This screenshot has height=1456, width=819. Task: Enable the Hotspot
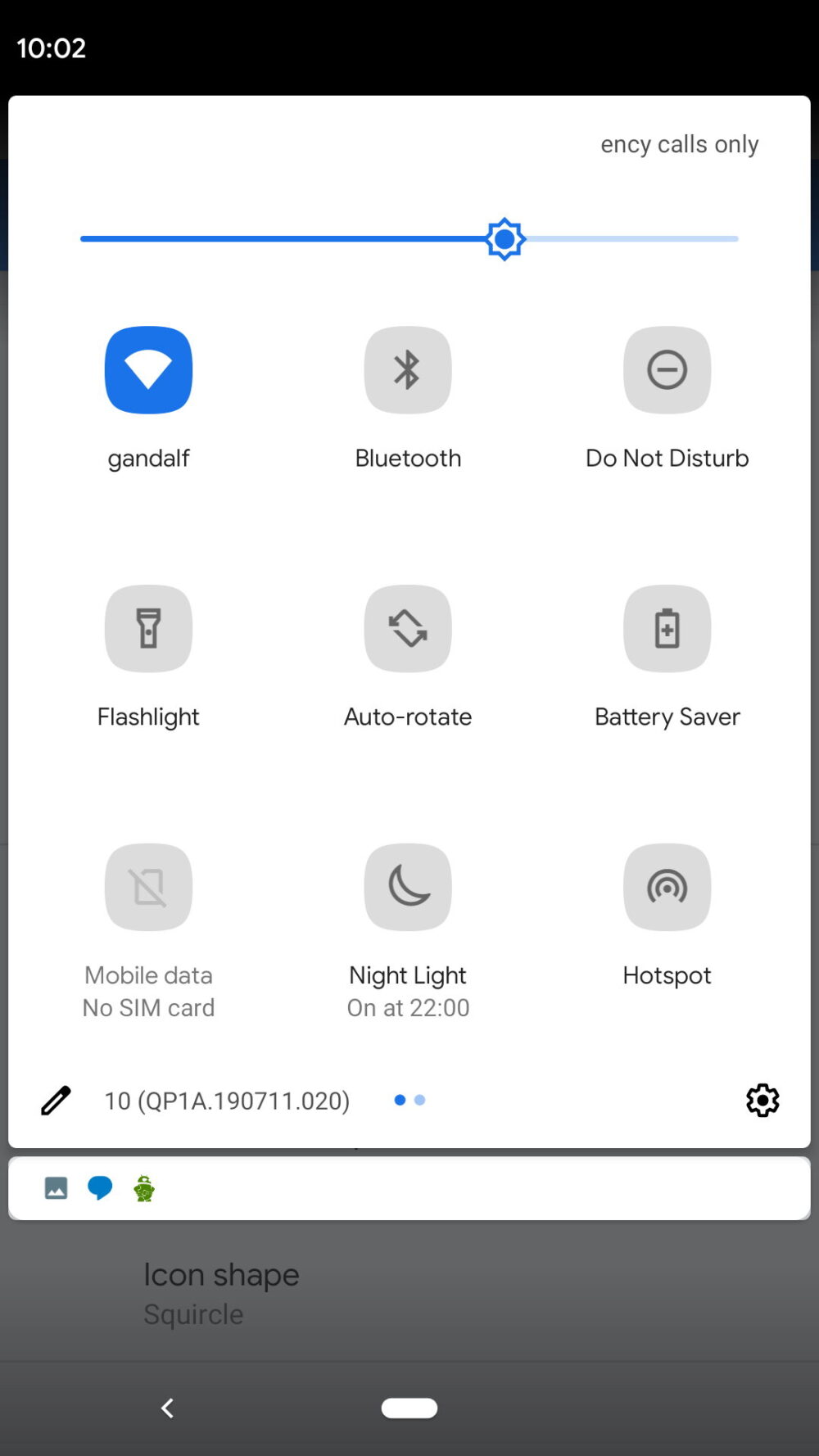click(667, 887)
